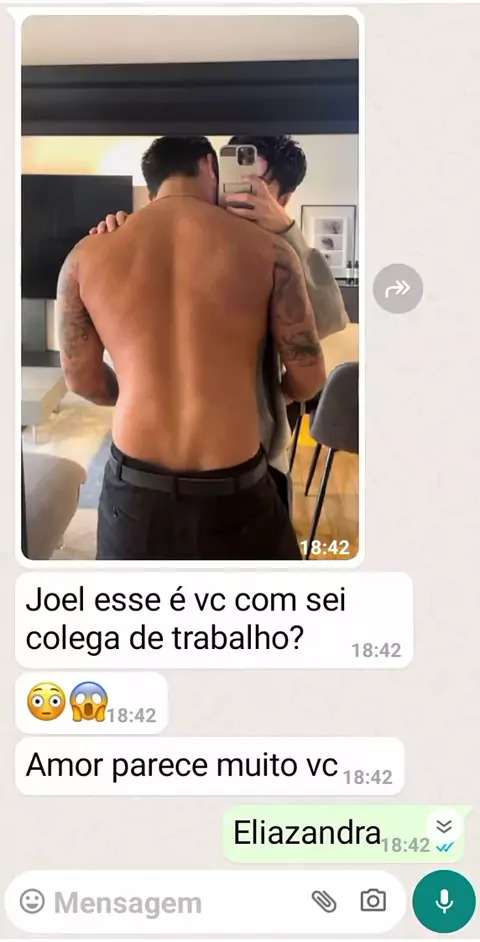Open the received photo in full view
Viewport: 480px width, 942px height.
(190, 287)
